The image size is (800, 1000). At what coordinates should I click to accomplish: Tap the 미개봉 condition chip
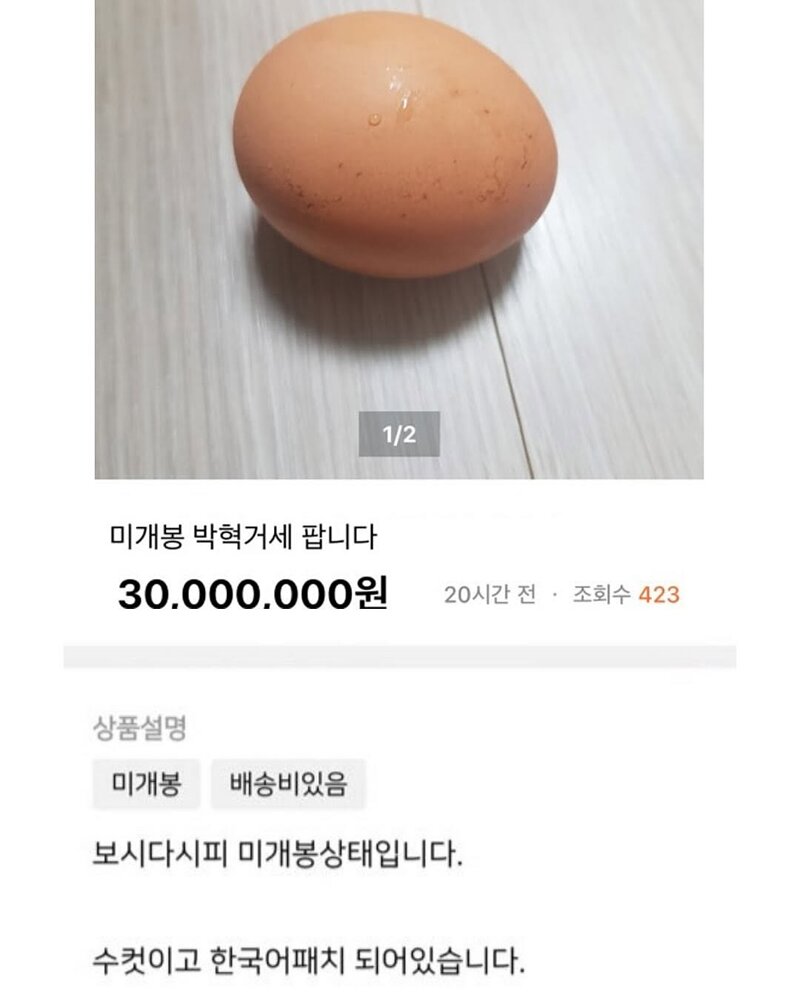click(x=147, y=784)
